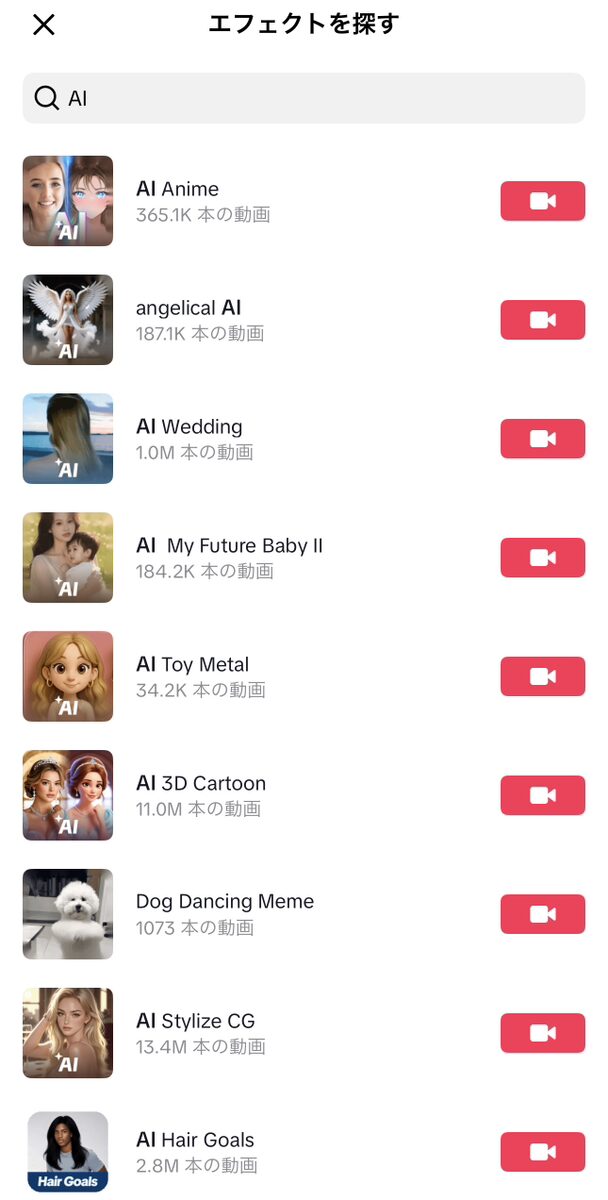Record with the AI 3D Cartoon camera button
This screenshot has height=1200, width=608.
point(542,796)
